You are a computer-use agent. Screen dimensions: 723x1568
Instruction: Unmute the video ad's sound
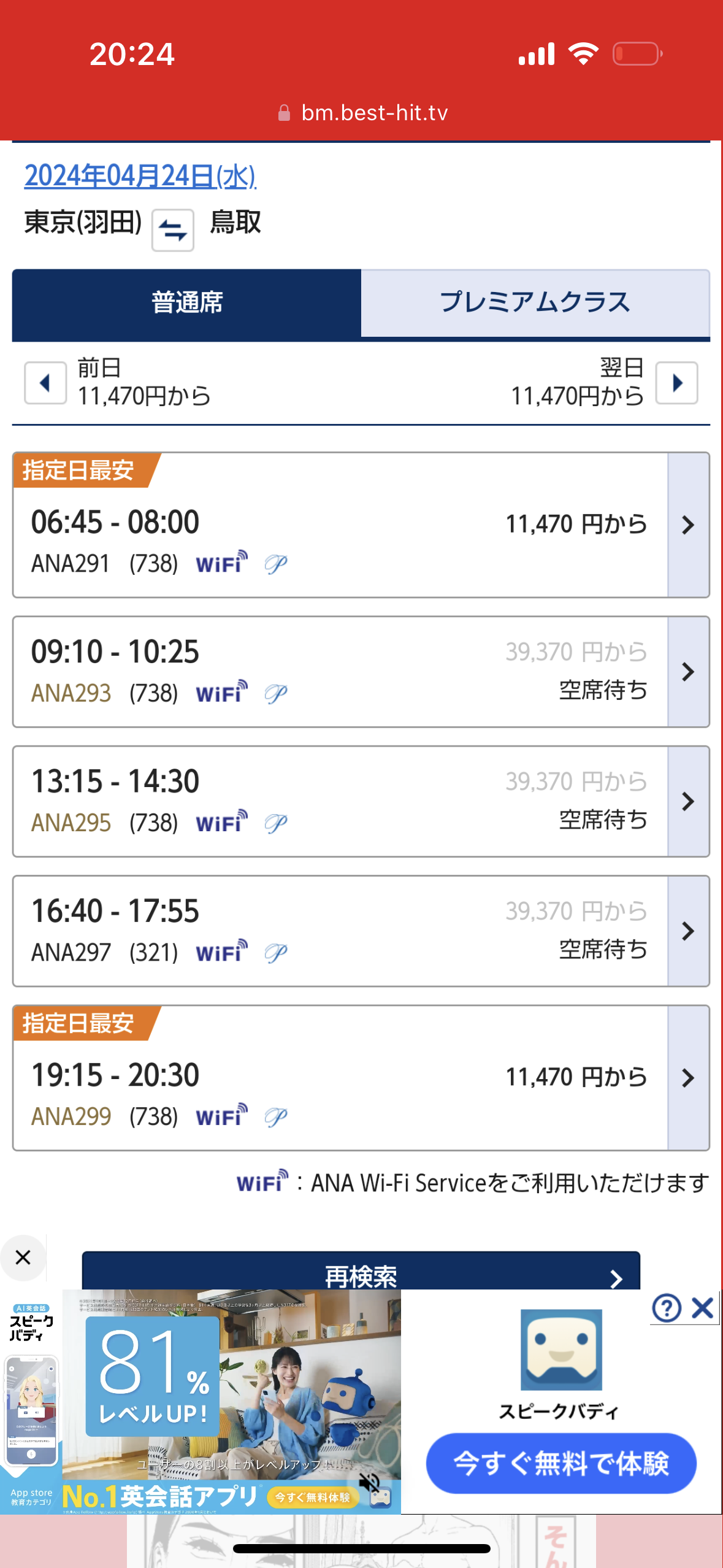(x=370, y=1482)
